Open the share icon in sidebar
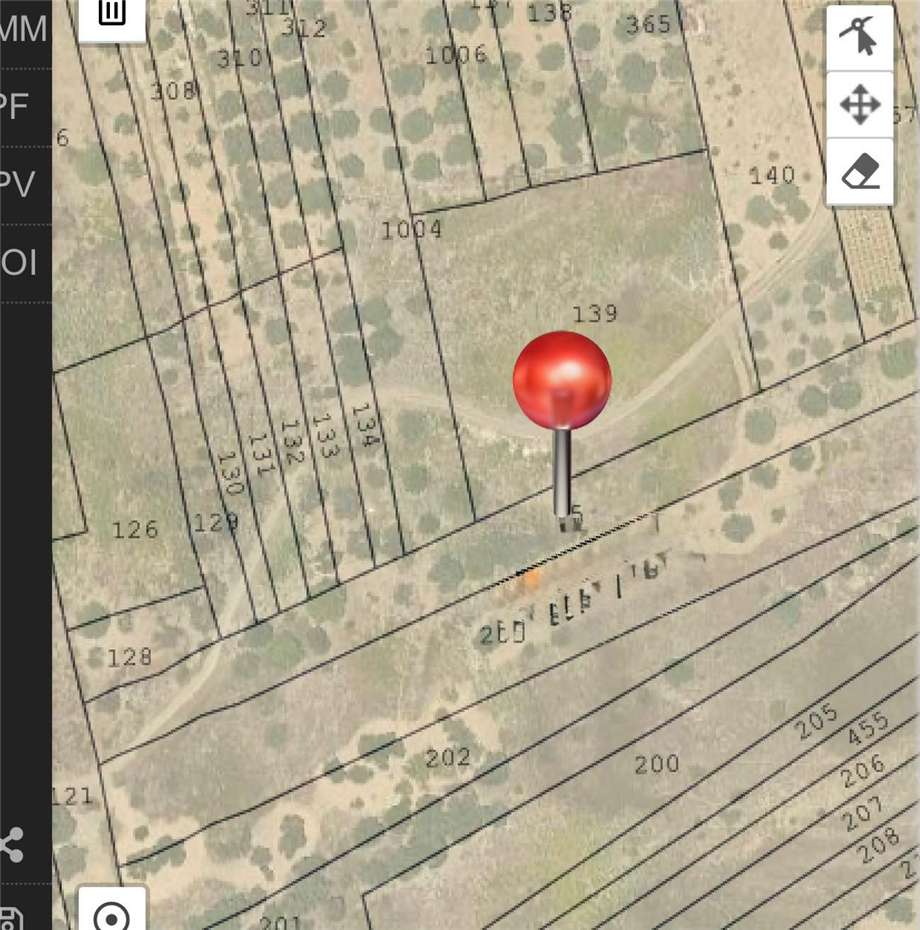The width and height of the screenshot is (920, 930). pyautogui.click(x=12, y=845)
